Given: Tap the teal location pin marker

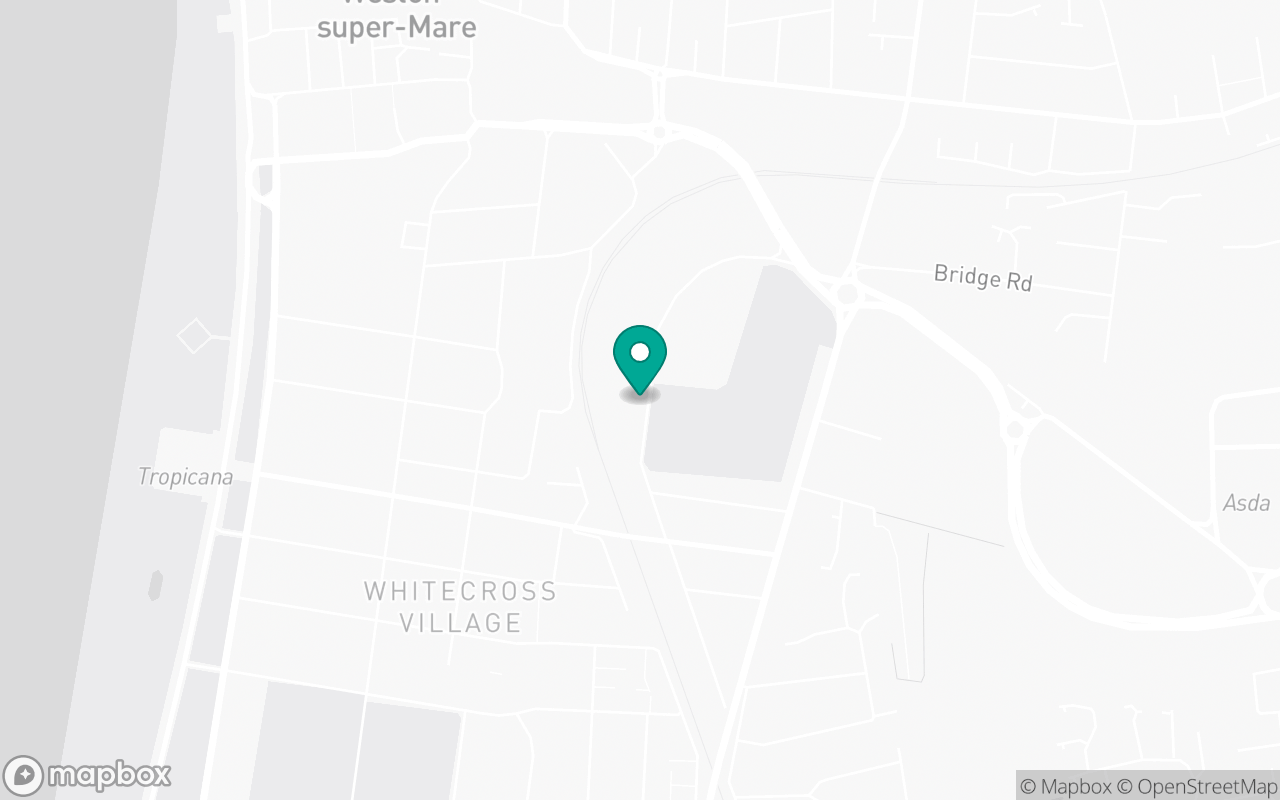Looking at the screenshot, I should click(x=640, y=360).
